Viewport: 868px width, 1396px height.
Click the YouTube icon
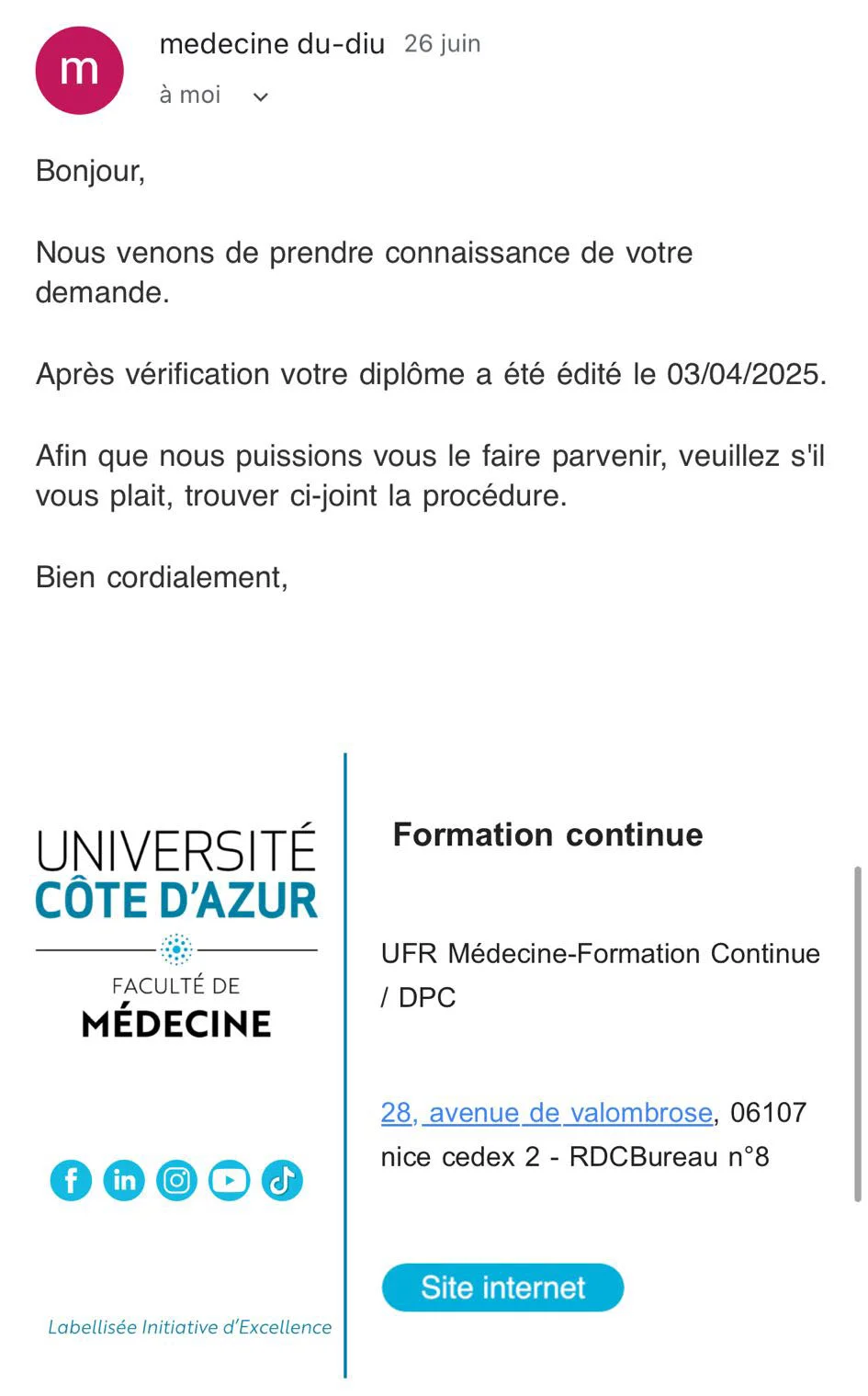[229, 1181]
